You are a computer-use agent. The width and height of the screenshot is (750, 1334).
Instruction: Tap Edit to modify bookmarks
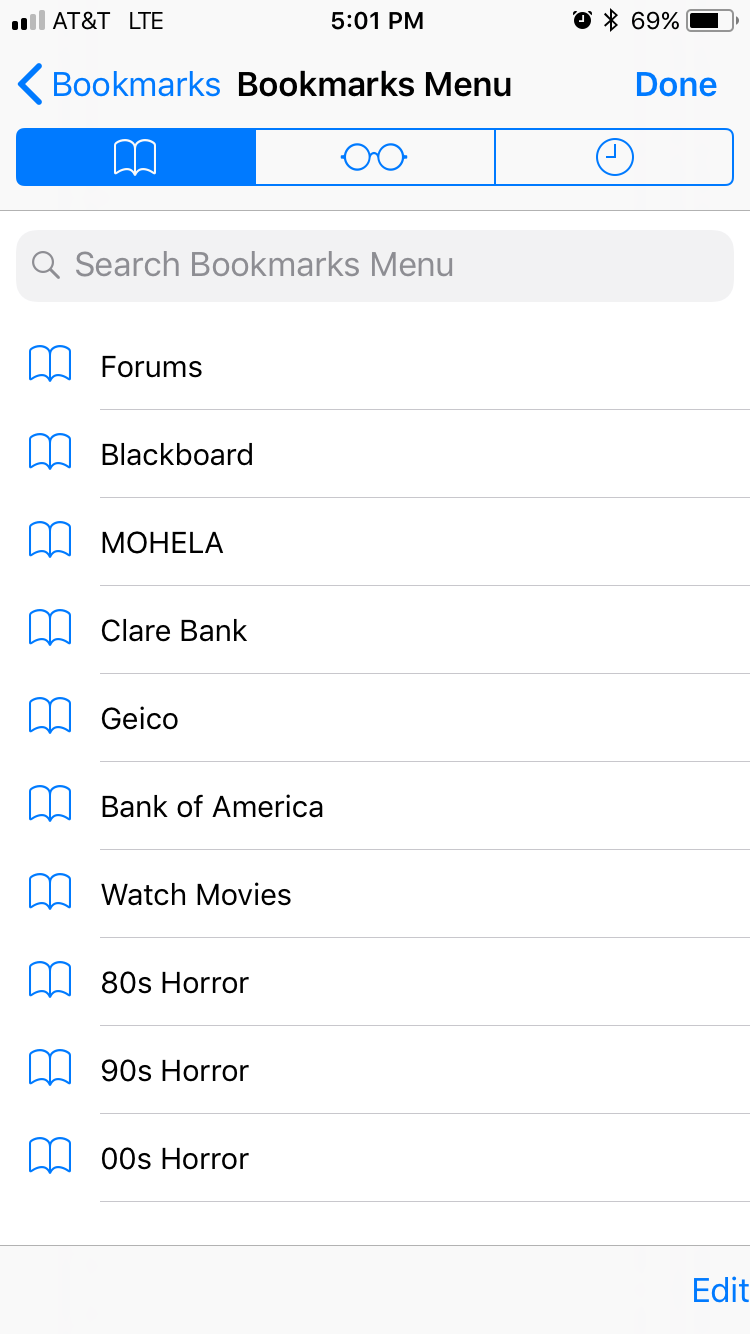tap(719, 1290)
